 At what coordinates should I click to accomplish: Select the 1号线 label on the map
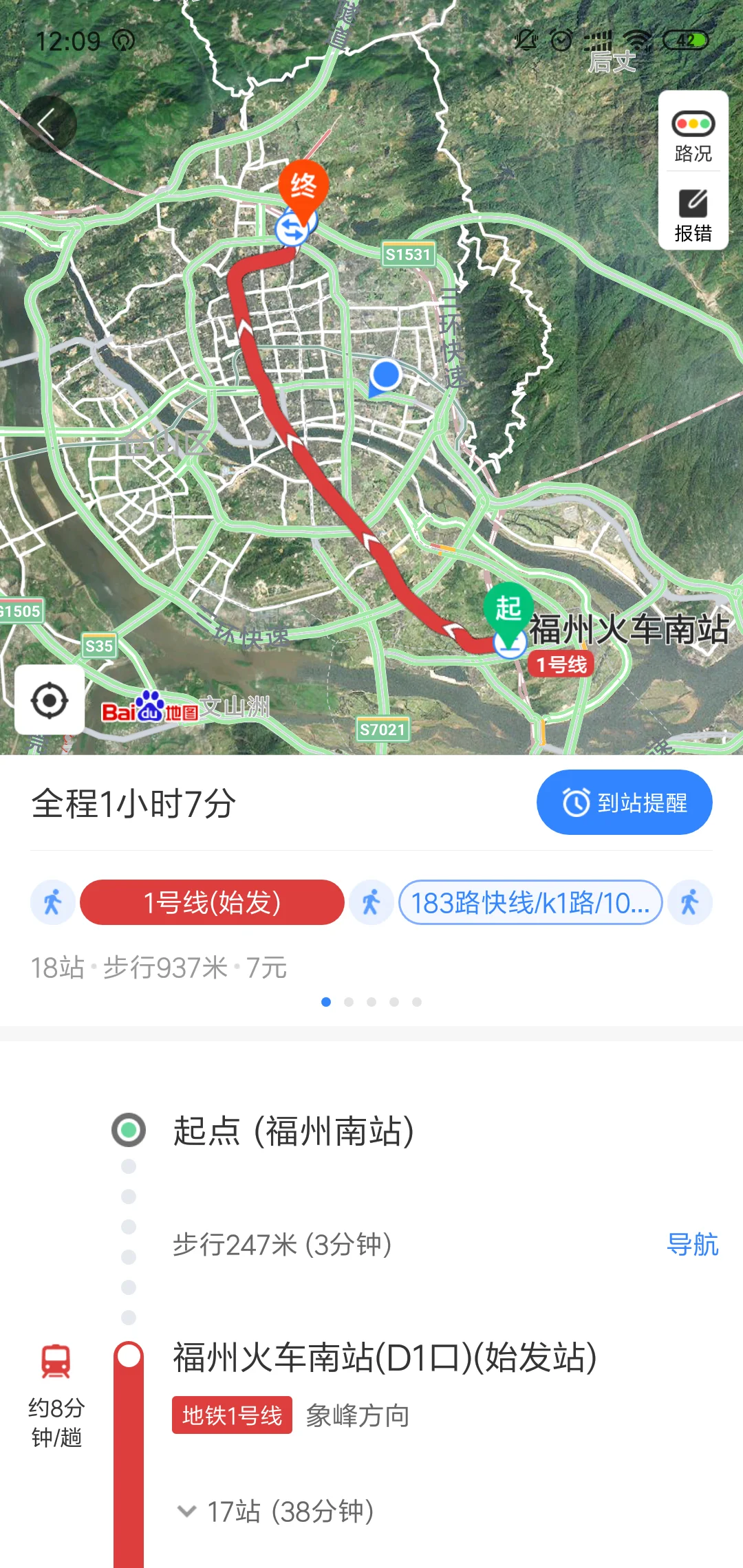point(561,664)
